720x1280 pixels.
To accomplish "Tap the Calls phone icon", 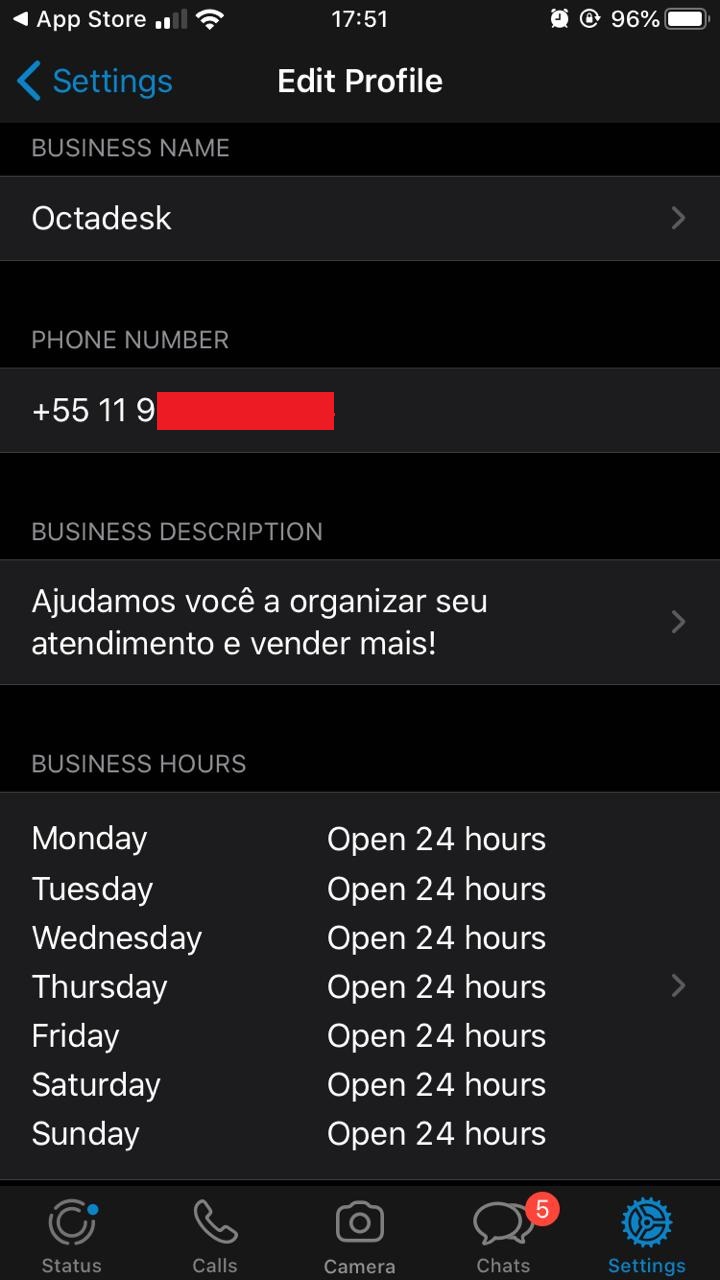I will (215, 1222).
